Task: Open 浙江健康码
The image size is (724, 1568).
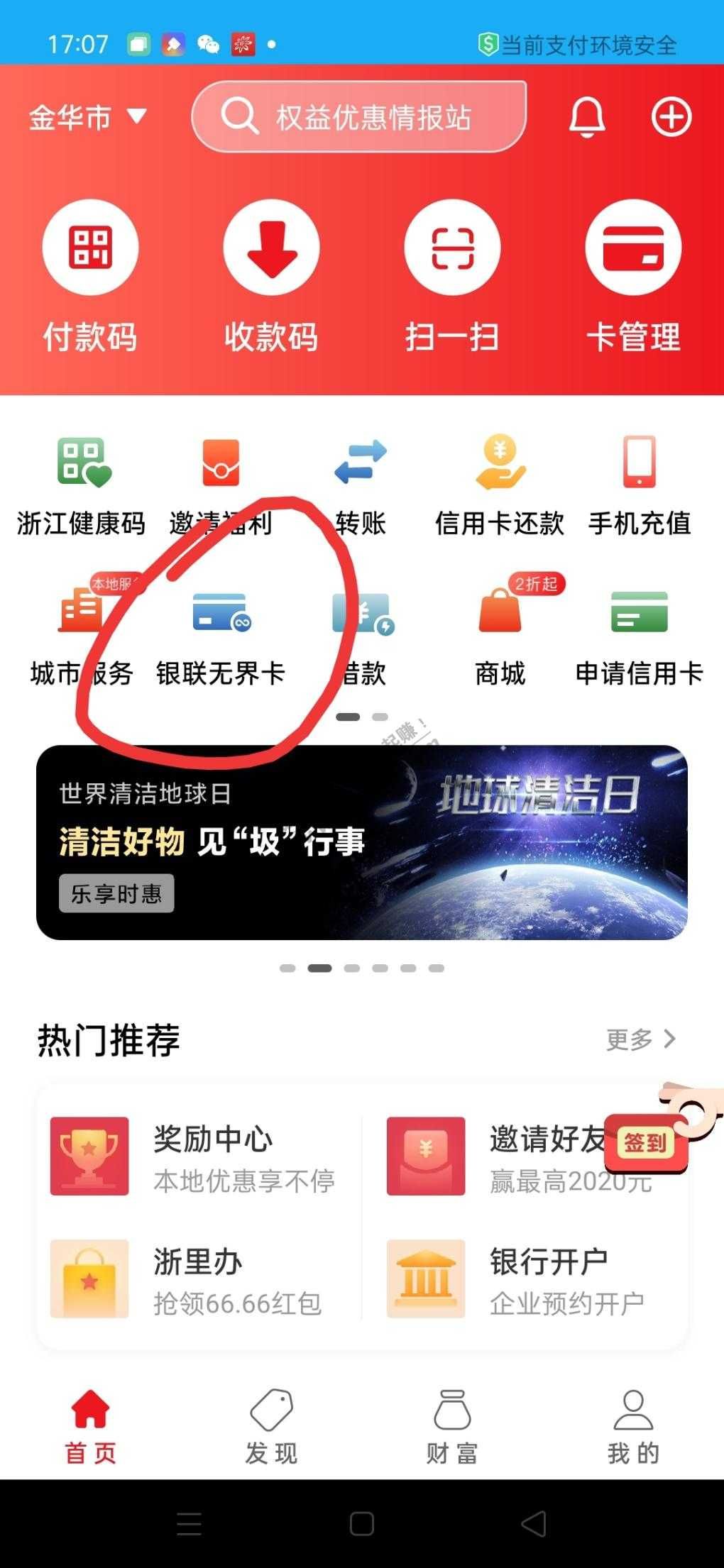Action: pyautogui.click(x=81, y=486)
